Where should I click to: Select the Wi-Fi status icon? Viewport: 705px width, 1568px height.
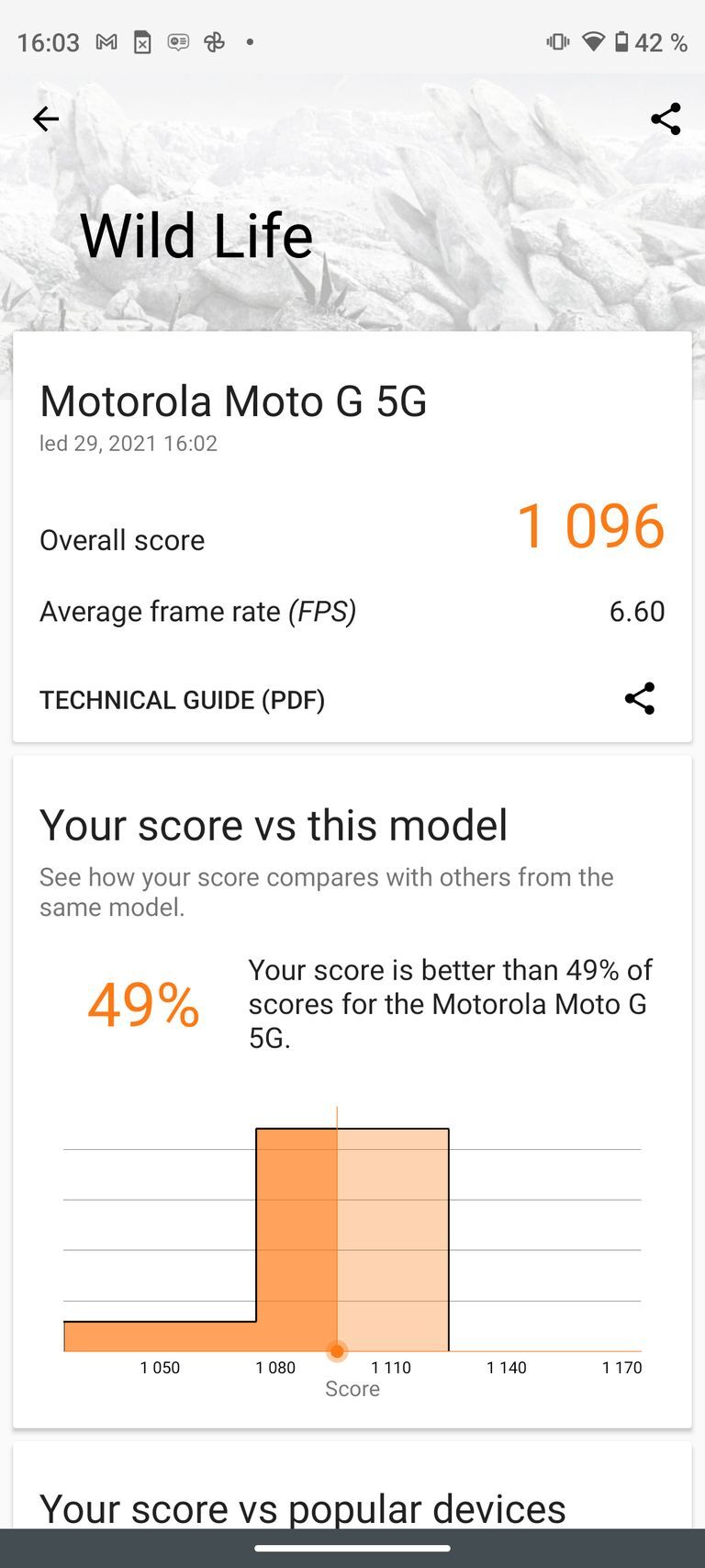pos(592,41)
